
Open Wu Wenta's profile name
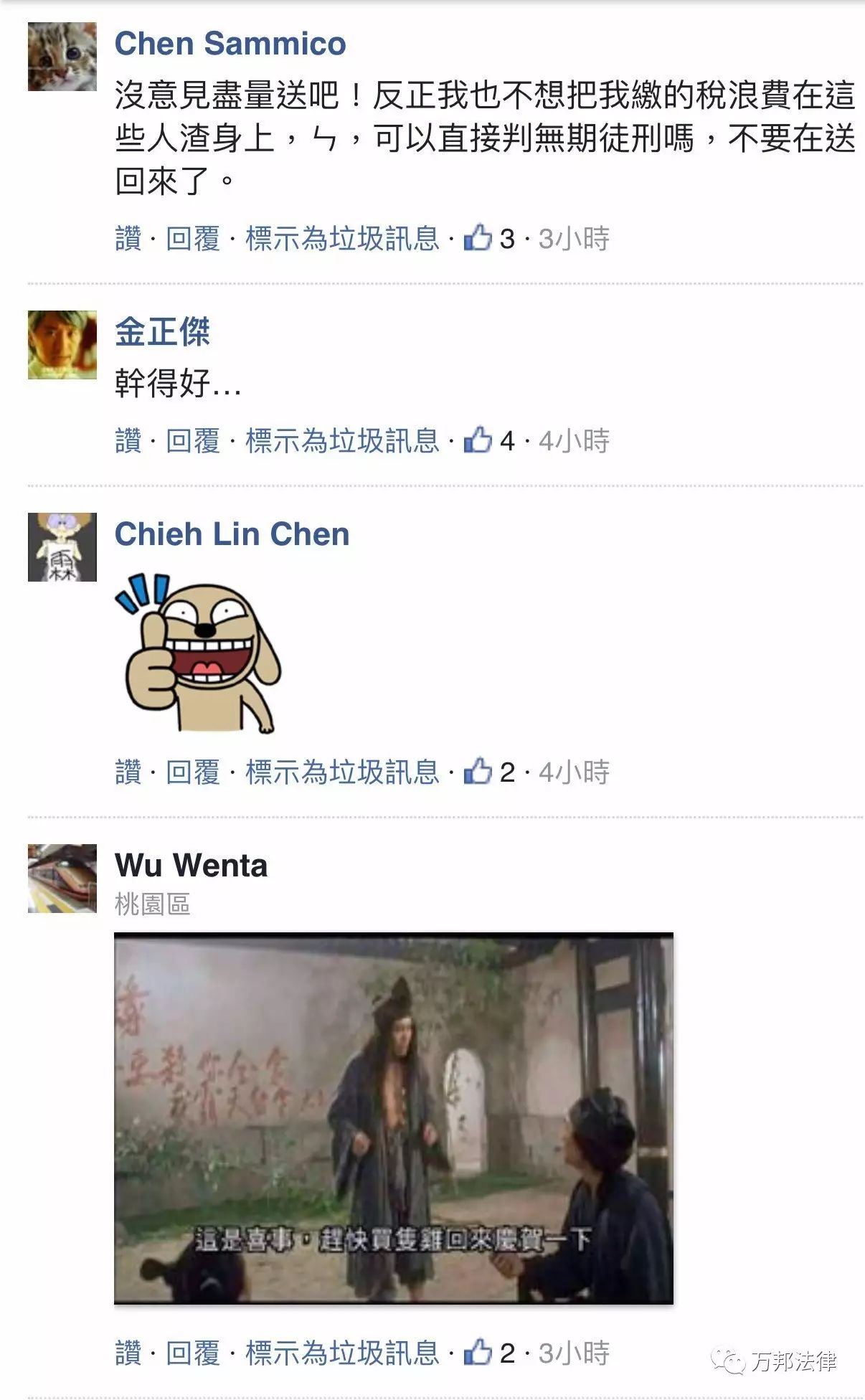191,866
